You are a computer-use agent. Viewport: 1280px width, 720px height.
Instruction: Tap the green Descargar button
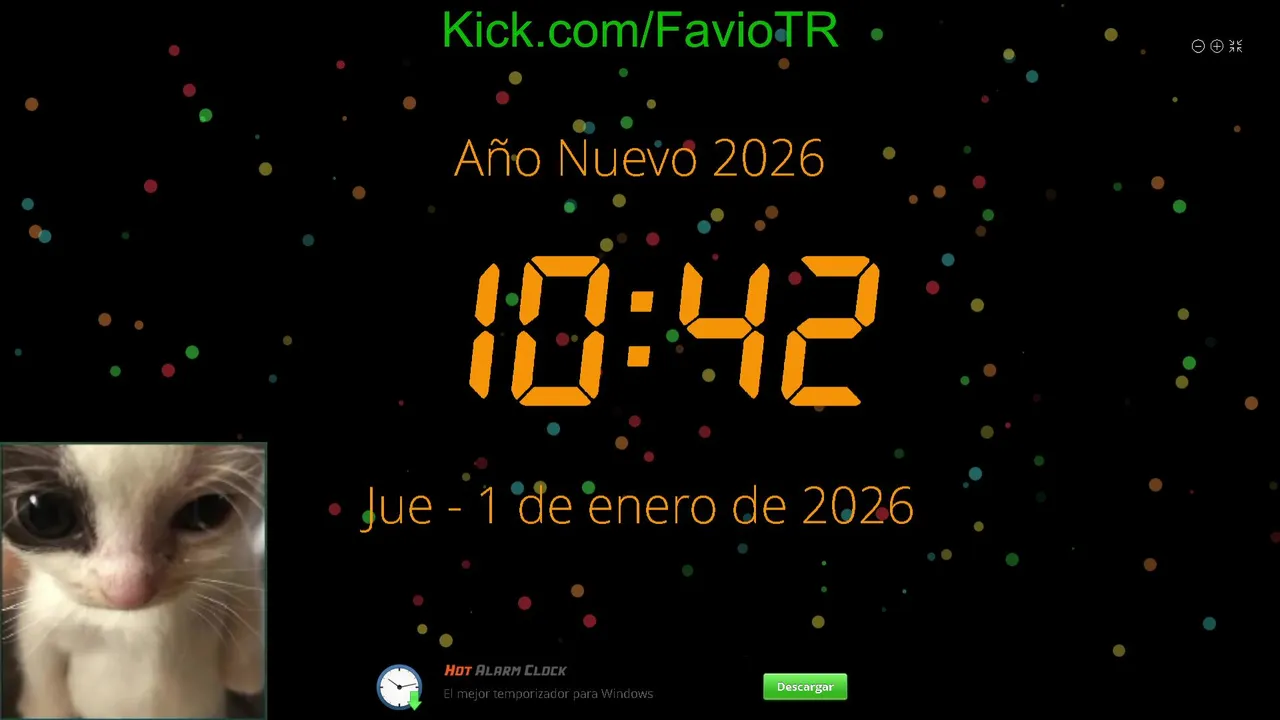pyautogui.click(x=805, y=687)
